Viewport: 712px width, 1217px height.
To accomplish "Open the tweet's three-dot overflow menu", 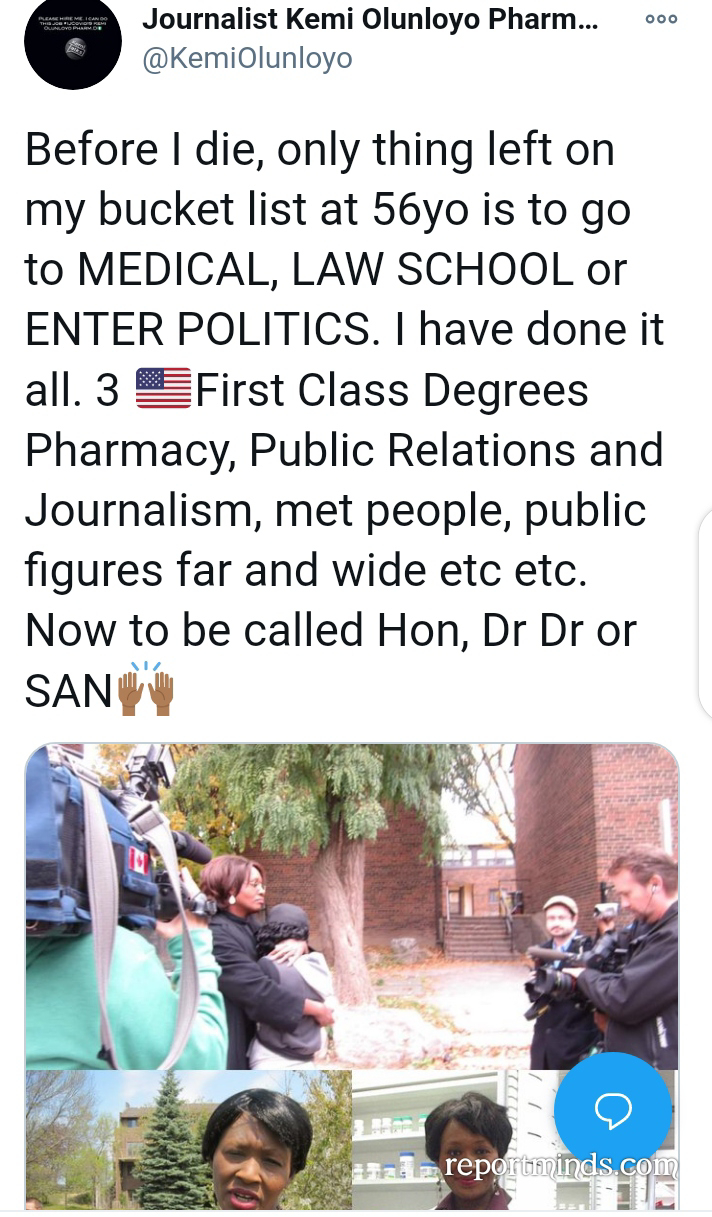I will click(660, 19).
